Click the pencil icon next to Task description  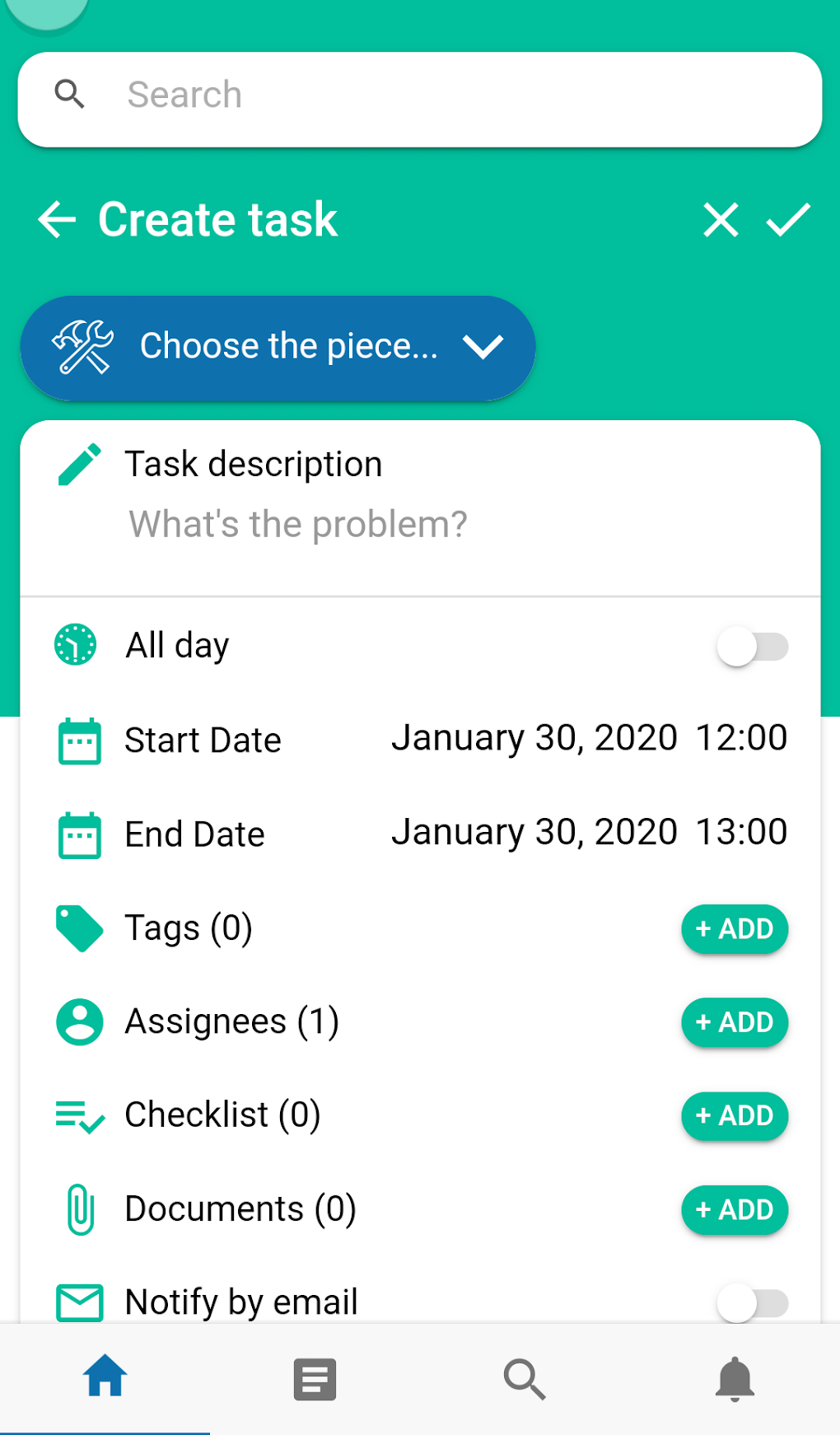click(x=78, y=463)
